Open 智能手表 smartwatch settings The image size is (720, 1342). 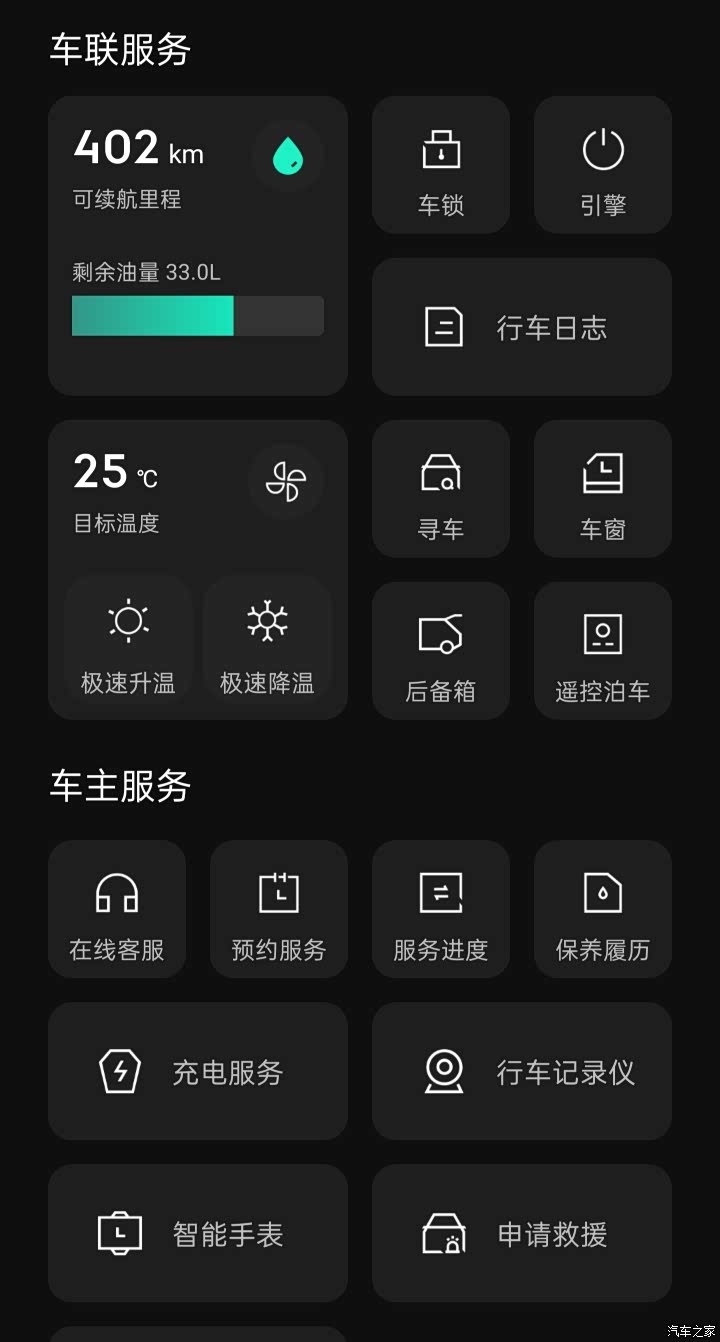198,1233
